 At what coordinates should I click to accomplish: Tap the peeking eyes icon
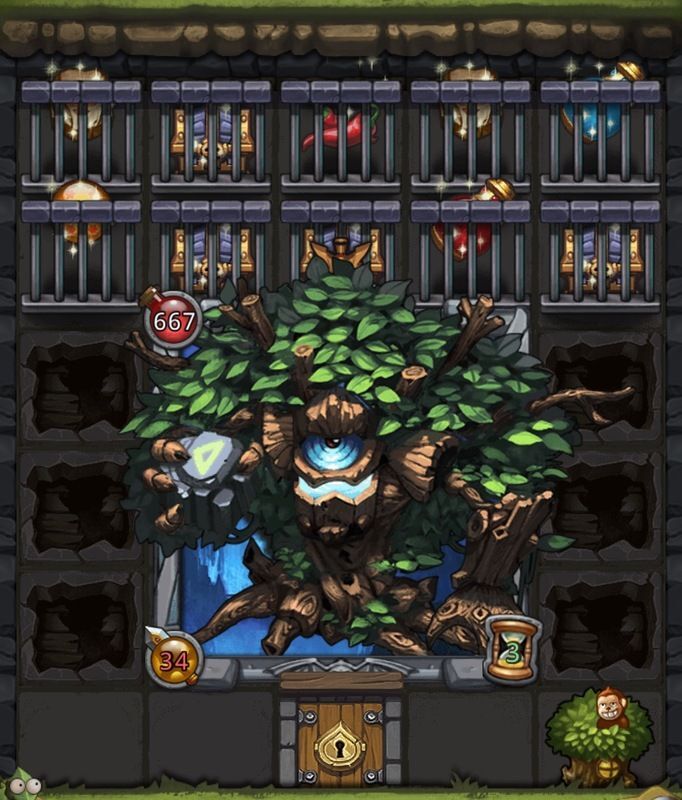pos(24,786)
